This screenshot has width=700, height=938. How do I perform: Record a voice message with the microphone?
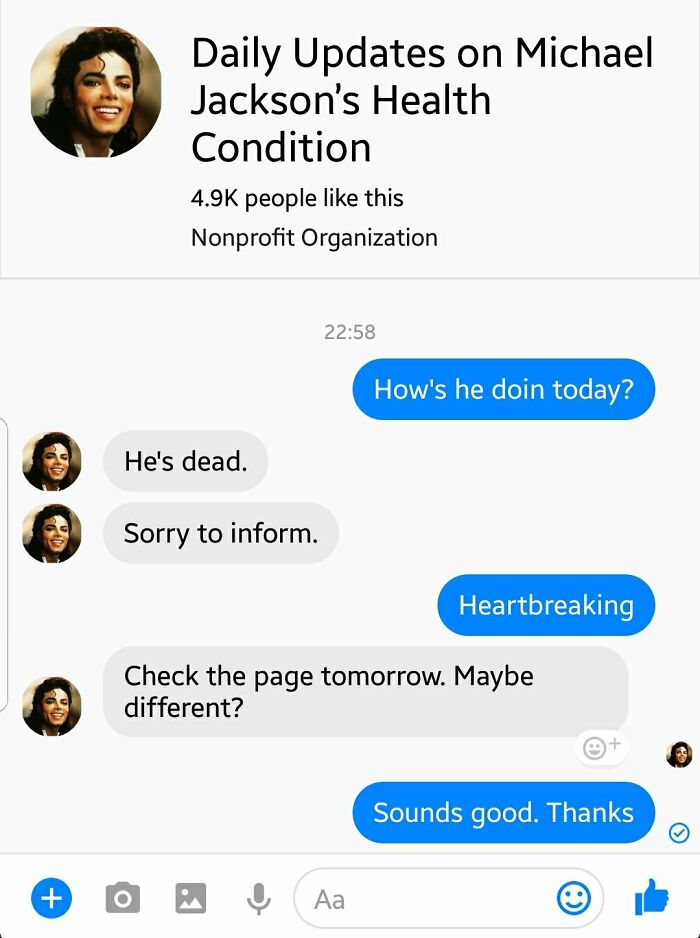[258, 898]
